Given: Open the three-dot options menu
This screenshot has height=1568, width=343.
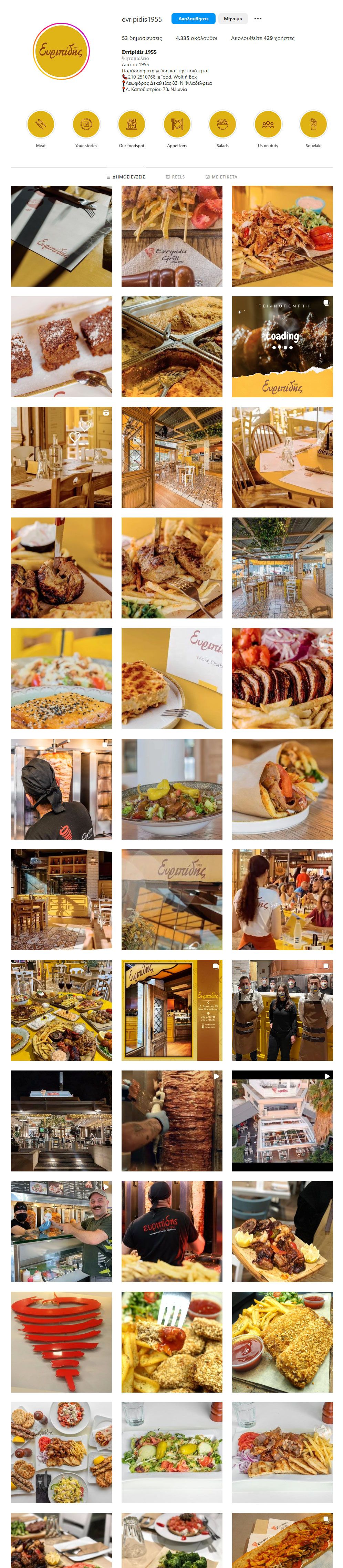Looking at the screenshot, I should [x=258, y=19].
